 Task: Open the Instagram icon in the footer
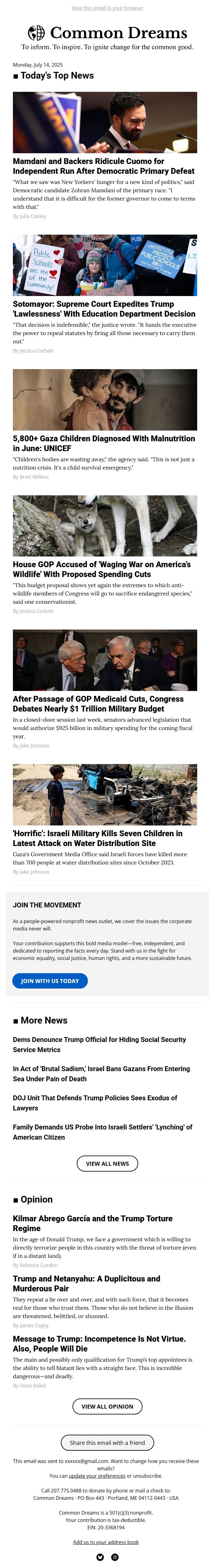pos(115,1557)
